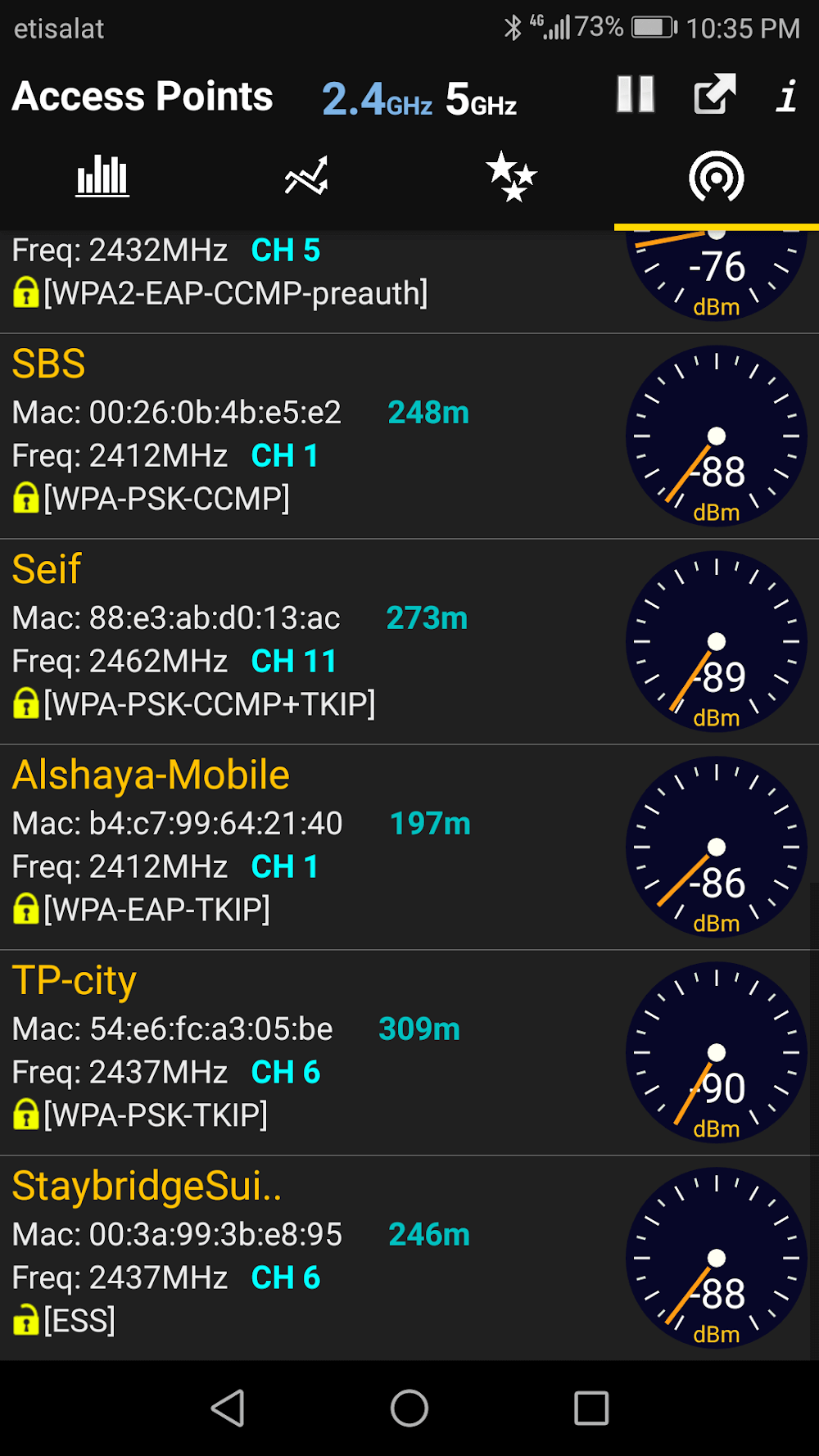Share the access points list

(x=714, y=95)
